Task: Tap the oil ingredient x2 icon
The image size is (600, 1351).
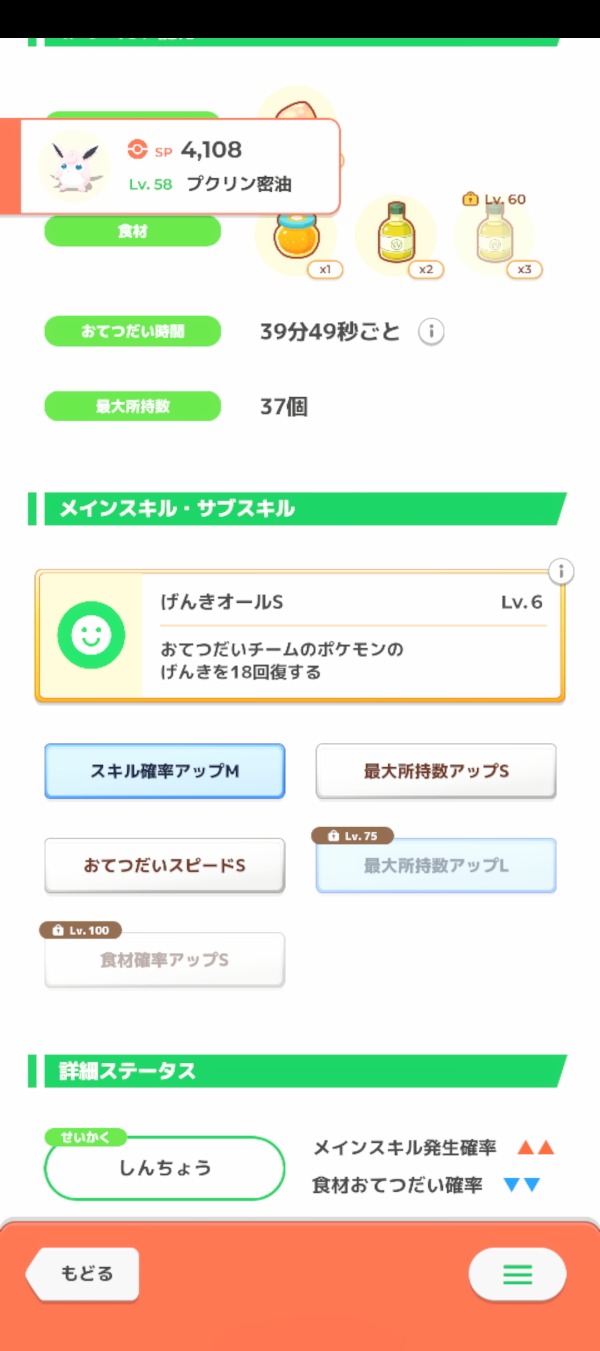Action: [x=396, y=238]
